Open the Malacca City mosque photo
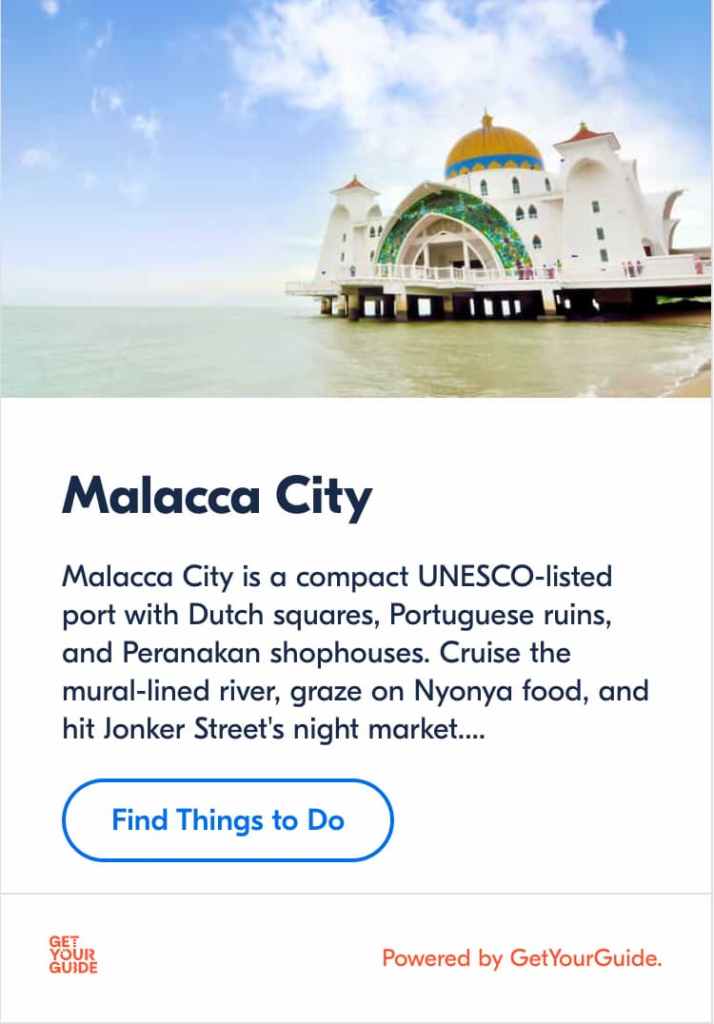 coord(357,199)
